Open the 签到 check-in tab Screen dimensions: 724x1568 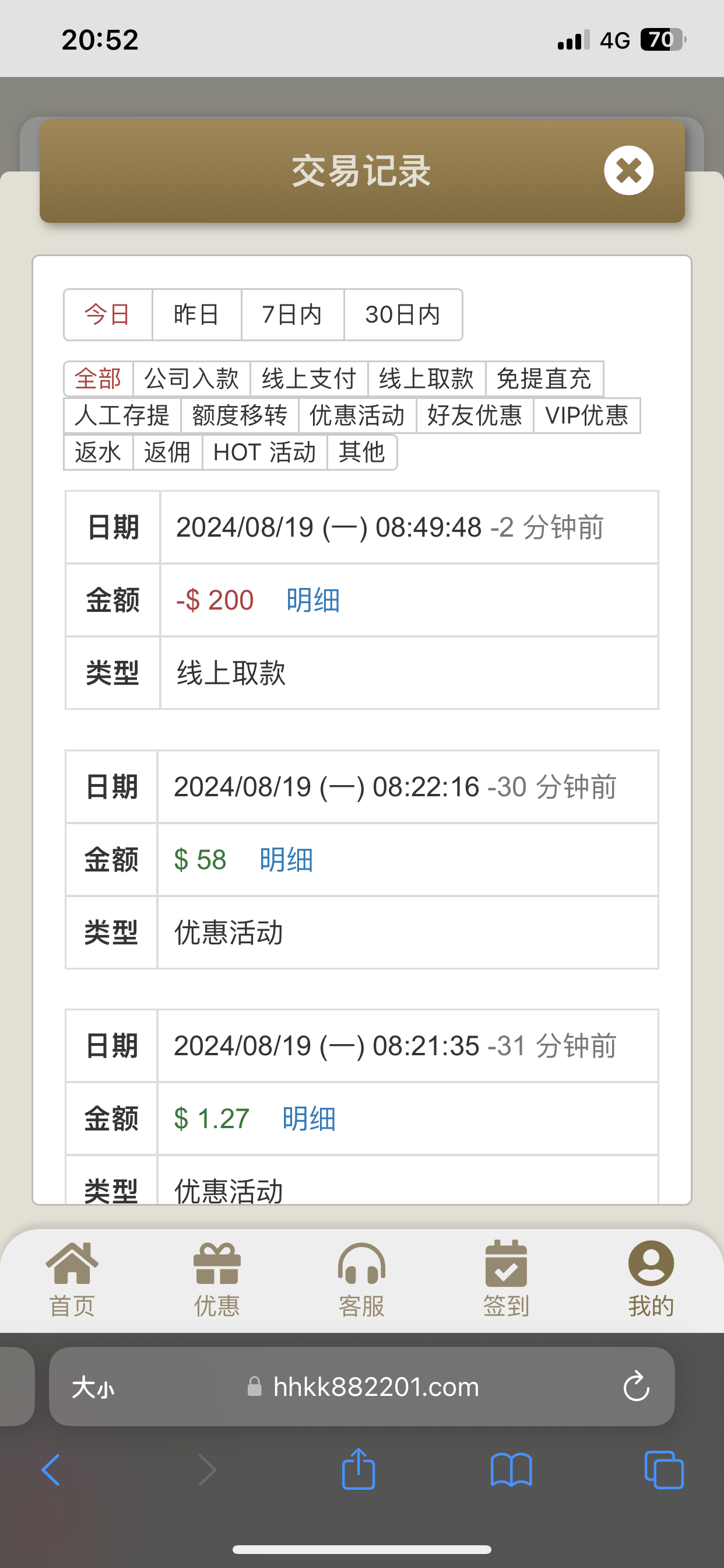click(505, 1278)
